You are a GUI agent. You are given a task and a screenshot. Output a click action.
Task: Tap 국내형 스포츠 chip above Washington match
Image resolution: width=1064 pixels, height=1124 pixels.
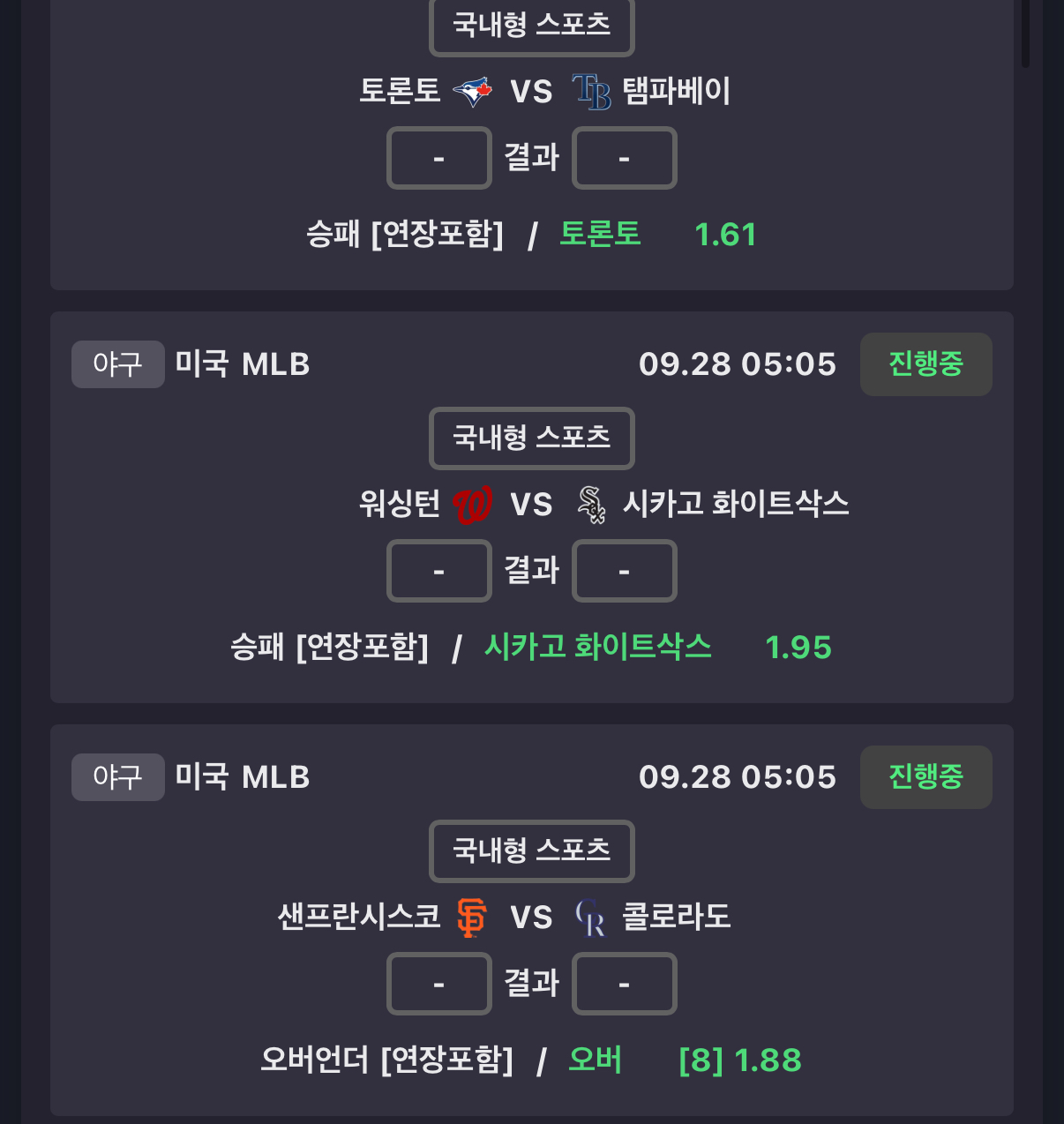pos(531,438)
